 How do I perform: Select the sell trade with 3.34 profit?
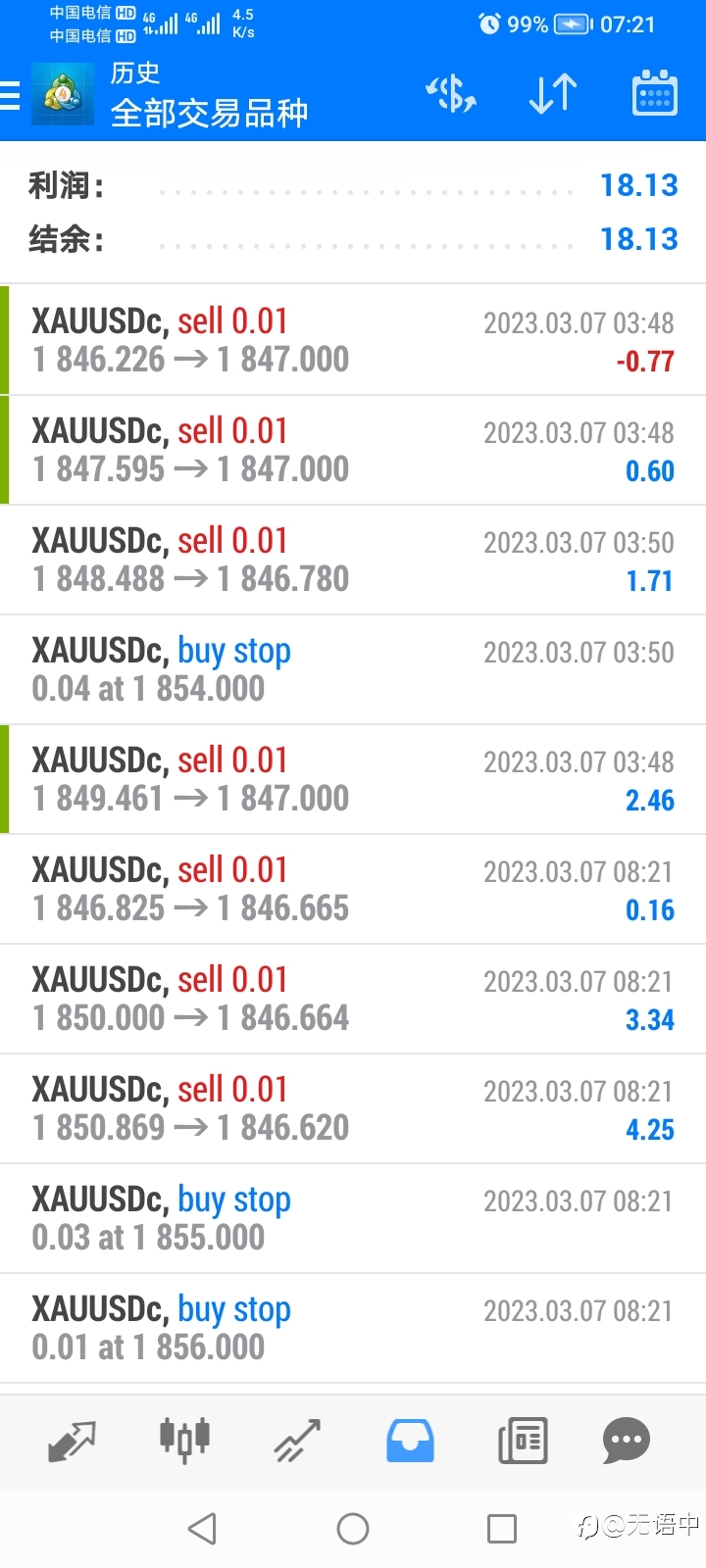pyautogui.click(x=353, y=999)
